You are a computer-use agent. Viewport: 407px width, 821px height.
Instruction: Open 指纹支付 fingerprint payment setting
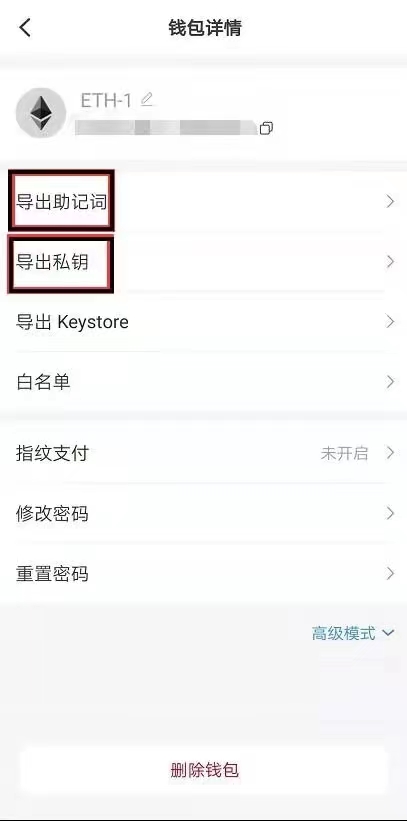203,453
